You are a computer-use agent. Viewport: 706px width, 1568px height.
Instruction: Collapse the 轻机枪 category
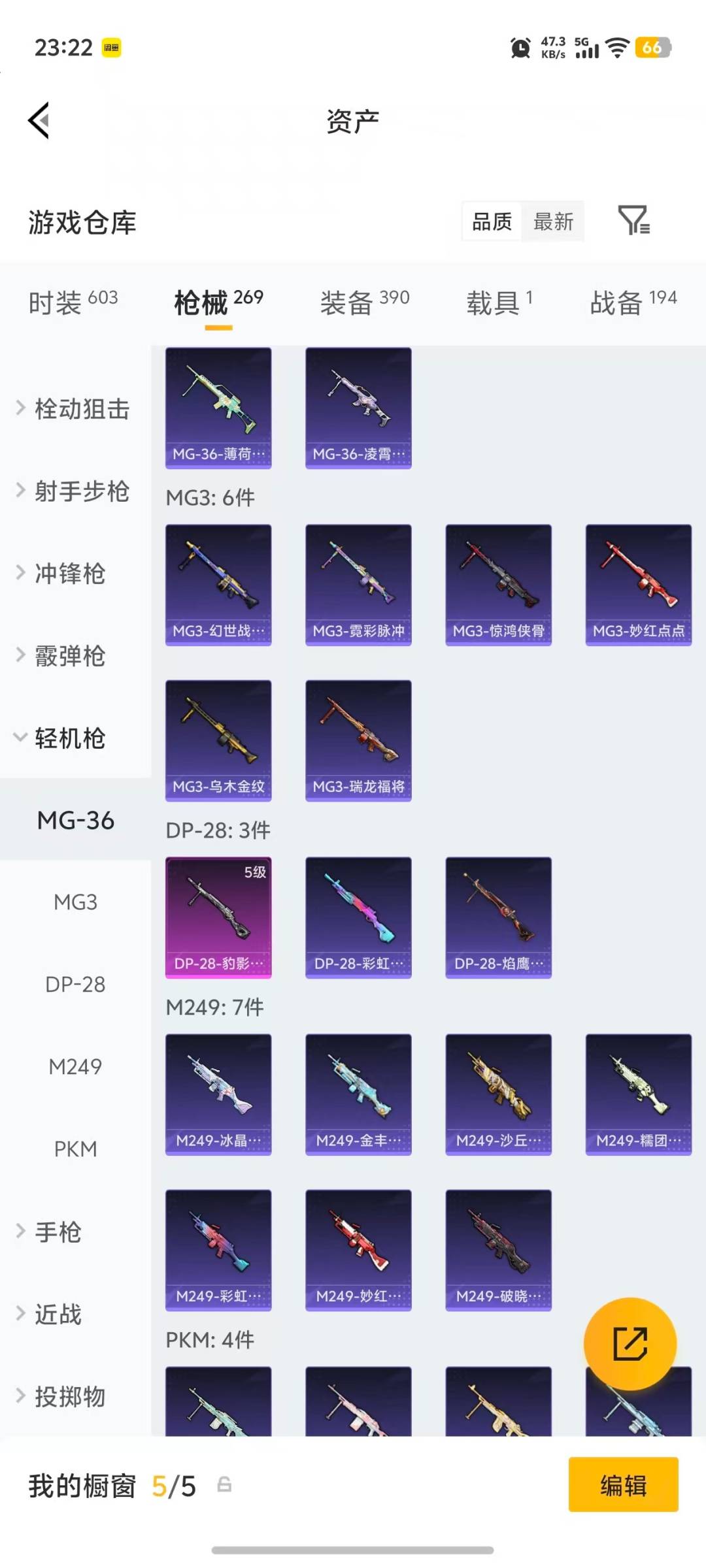70,740
